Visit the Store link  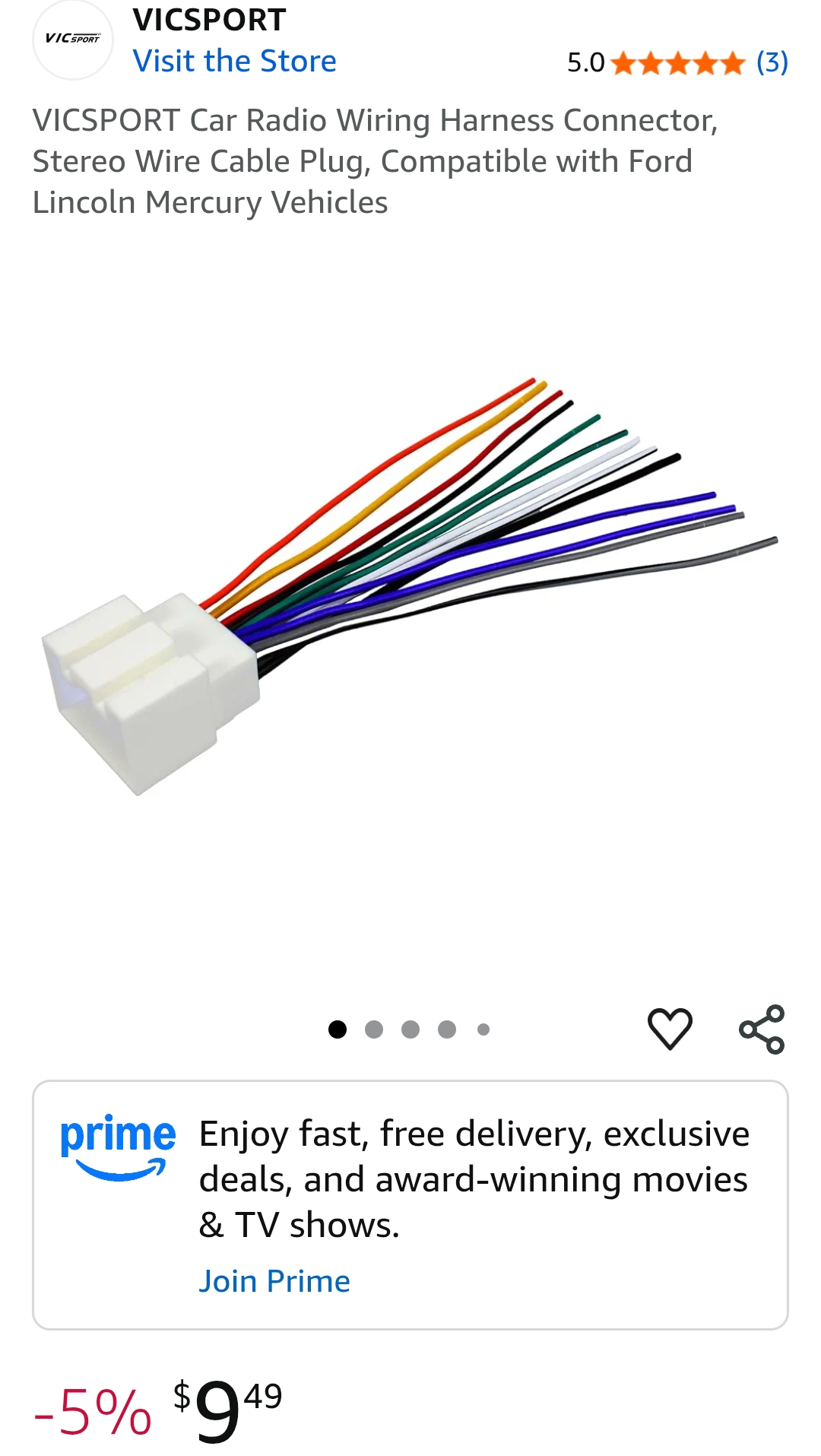click(x=236, y=61)
